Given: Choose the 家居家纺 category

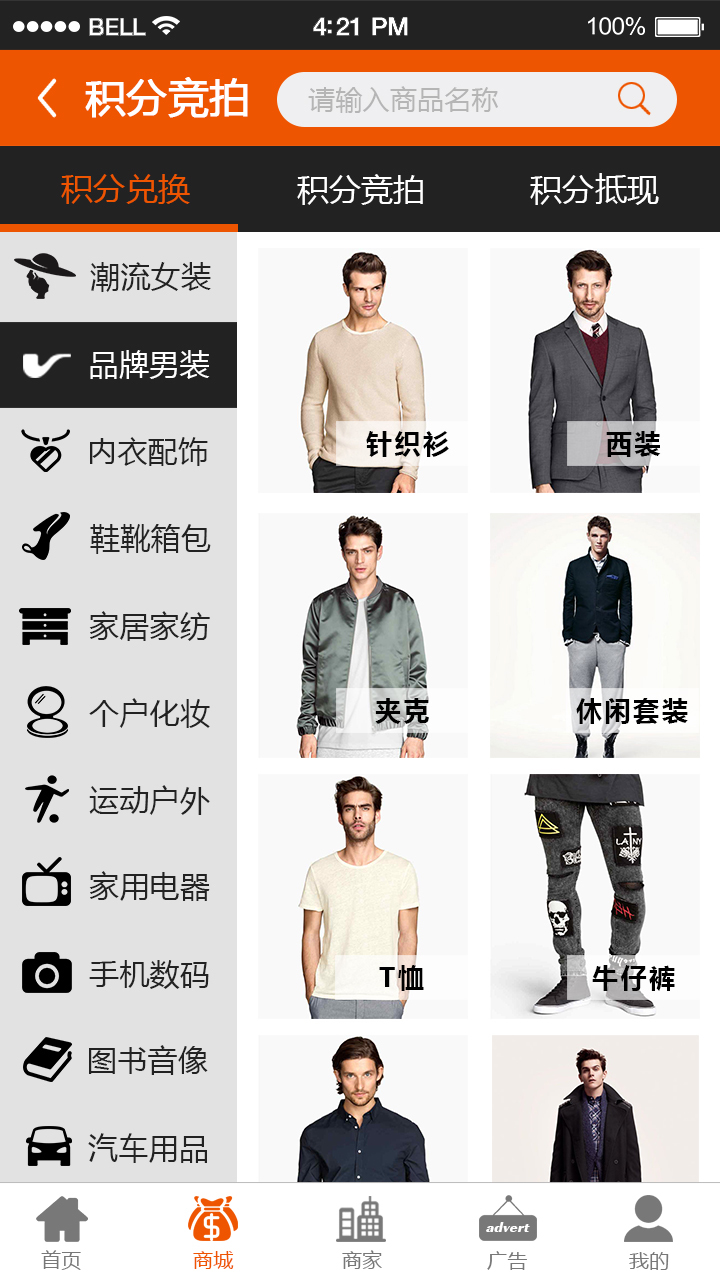Looking at the screenshot, I should pyautogui.click(x=118, y=627).
